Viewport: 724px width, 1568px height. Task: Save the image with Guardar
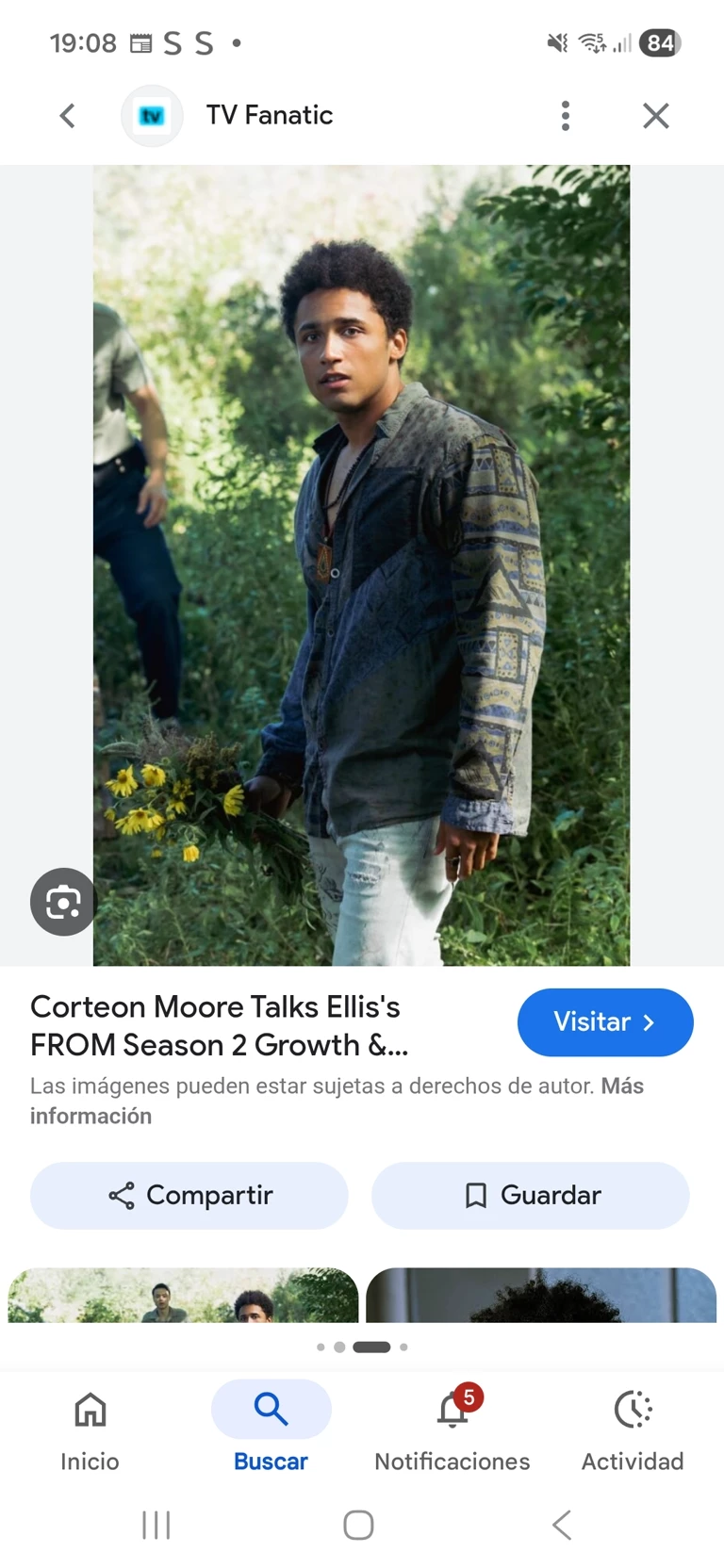[530, 1195]
